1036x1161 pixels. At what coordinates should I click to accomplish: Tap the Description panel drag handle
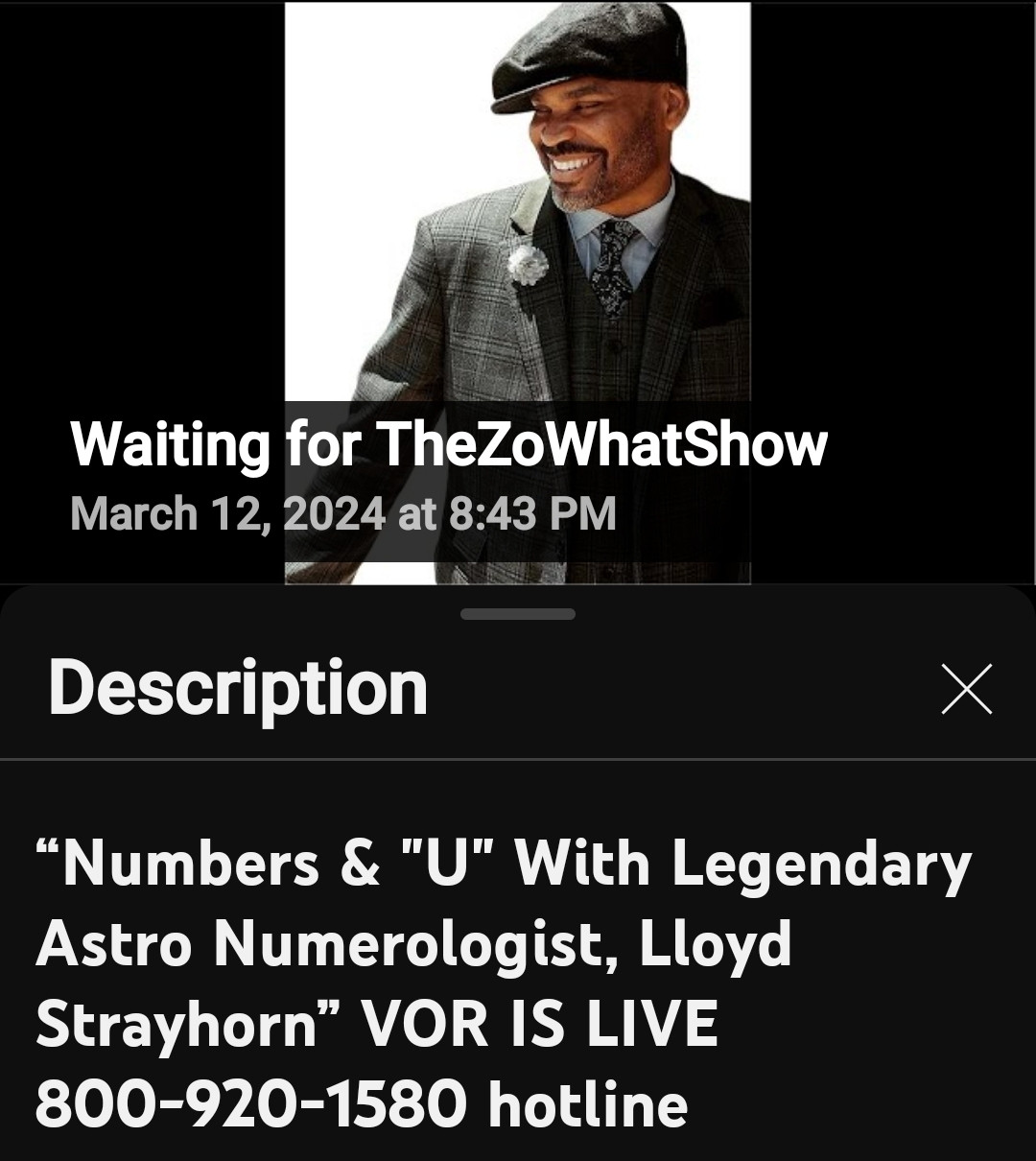(x=518, y=614)
